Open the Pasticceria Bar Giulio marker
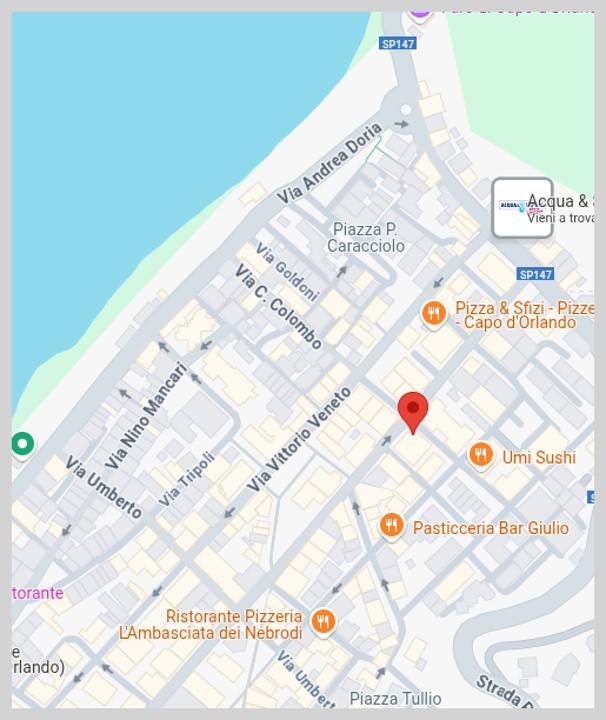 click(x=392, y=526)
